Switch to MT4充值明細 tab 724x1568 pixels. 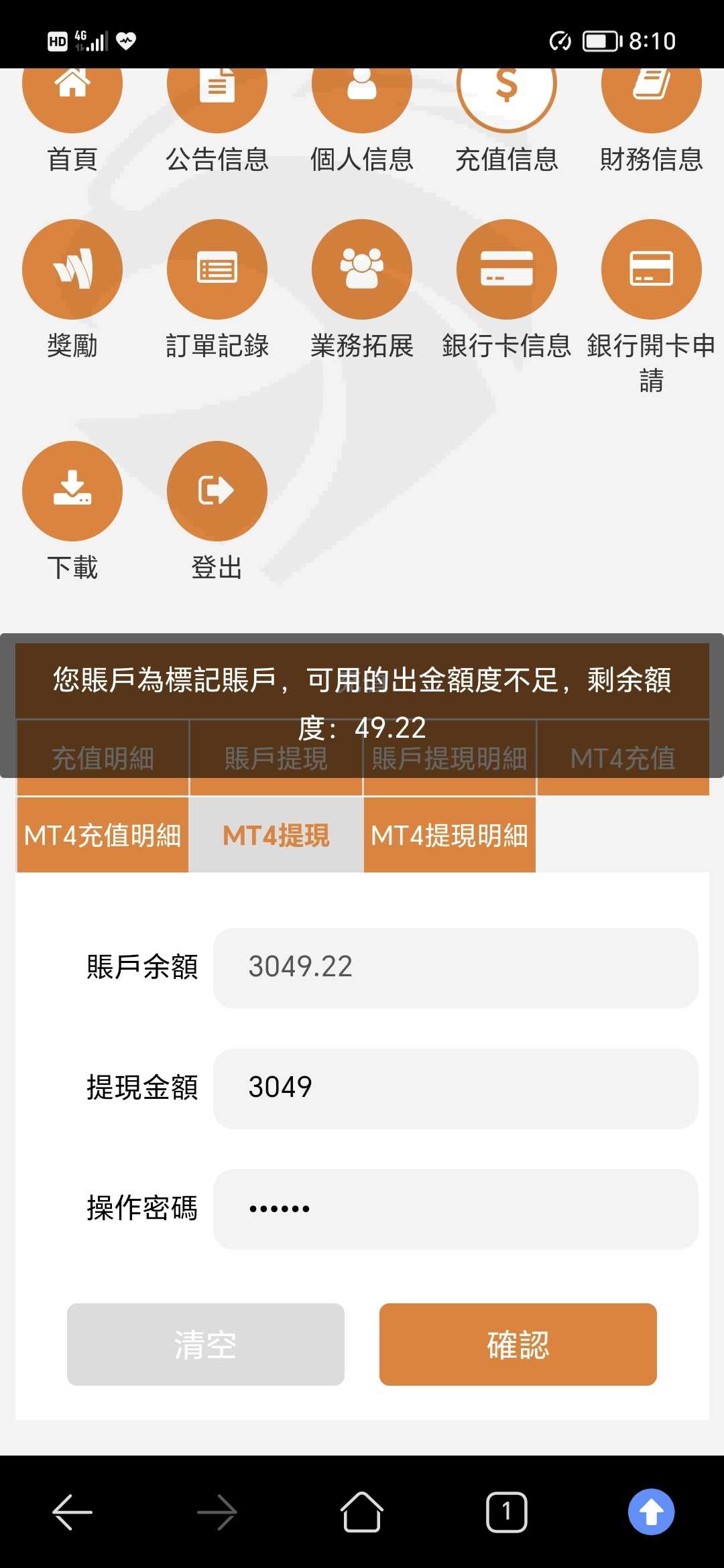[x=103, y=835]
